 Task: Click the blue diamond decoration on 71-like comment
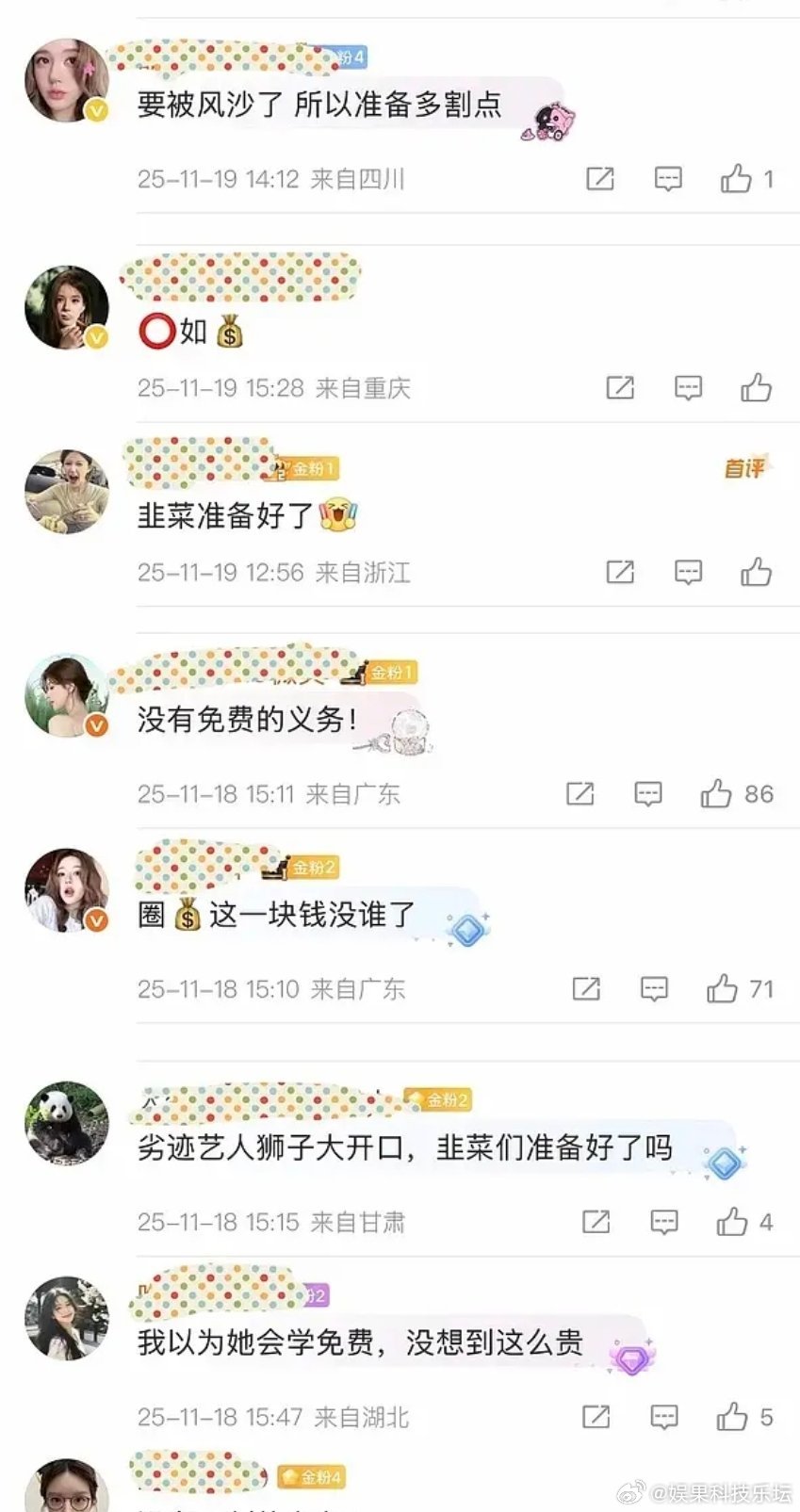471,930
